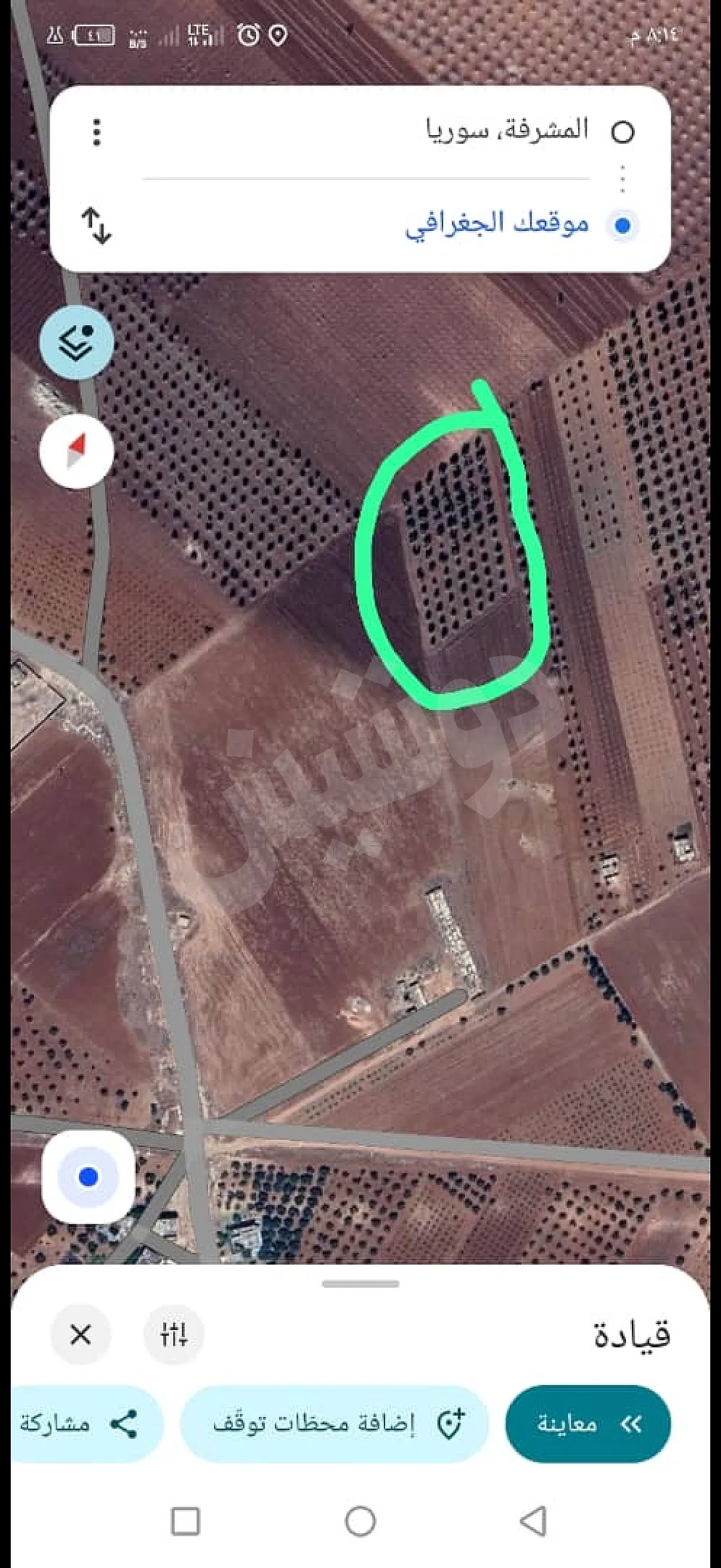Viewport: 721px width, 1568px height.
Task: Center map on my location
Action: coord(88,1177)
